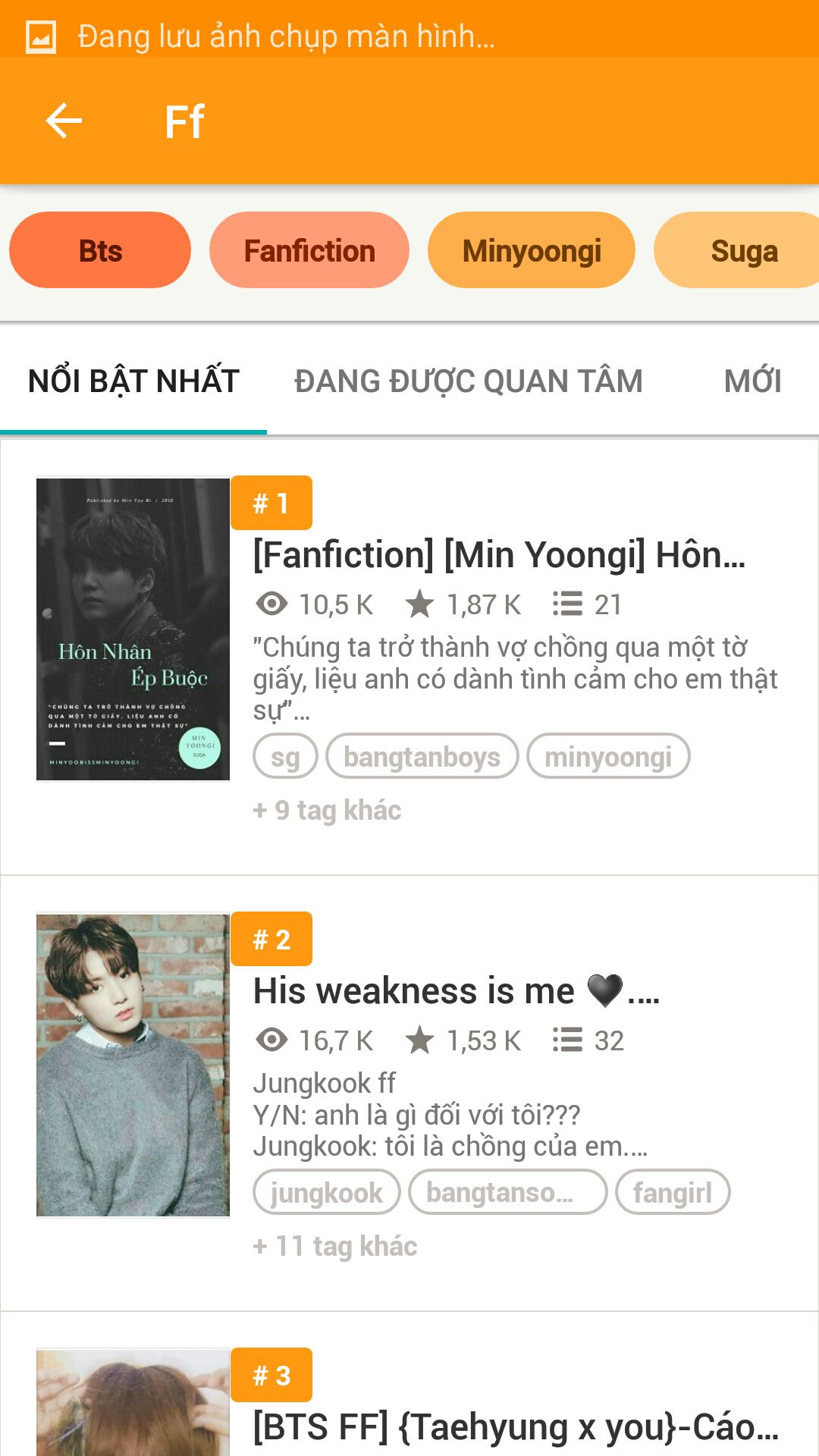Go back using the arrow icon
Viewport: 819px width, 1456px height.
pos(64,121)
